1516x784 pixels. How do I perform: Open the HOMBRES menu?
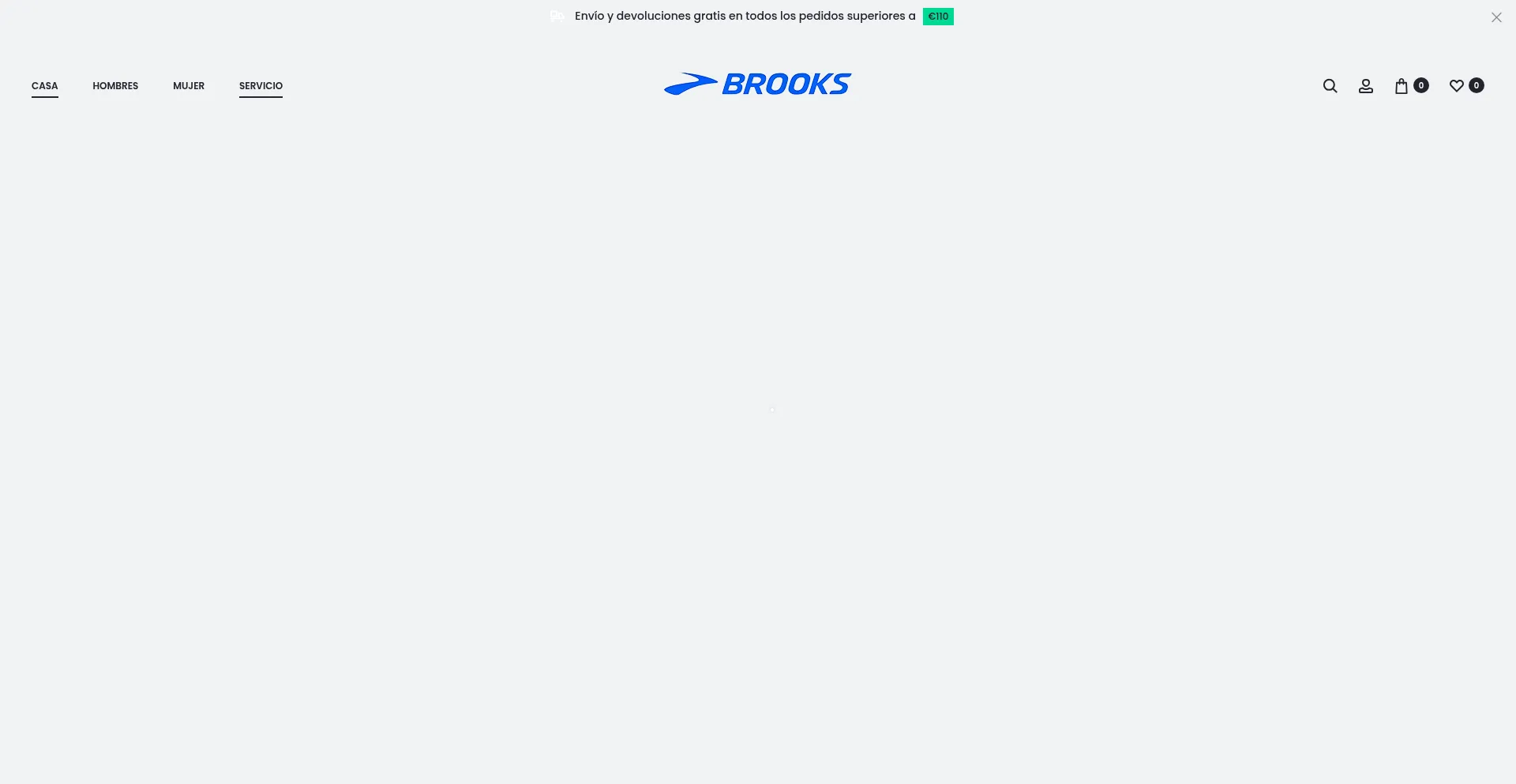coord(115,86)
